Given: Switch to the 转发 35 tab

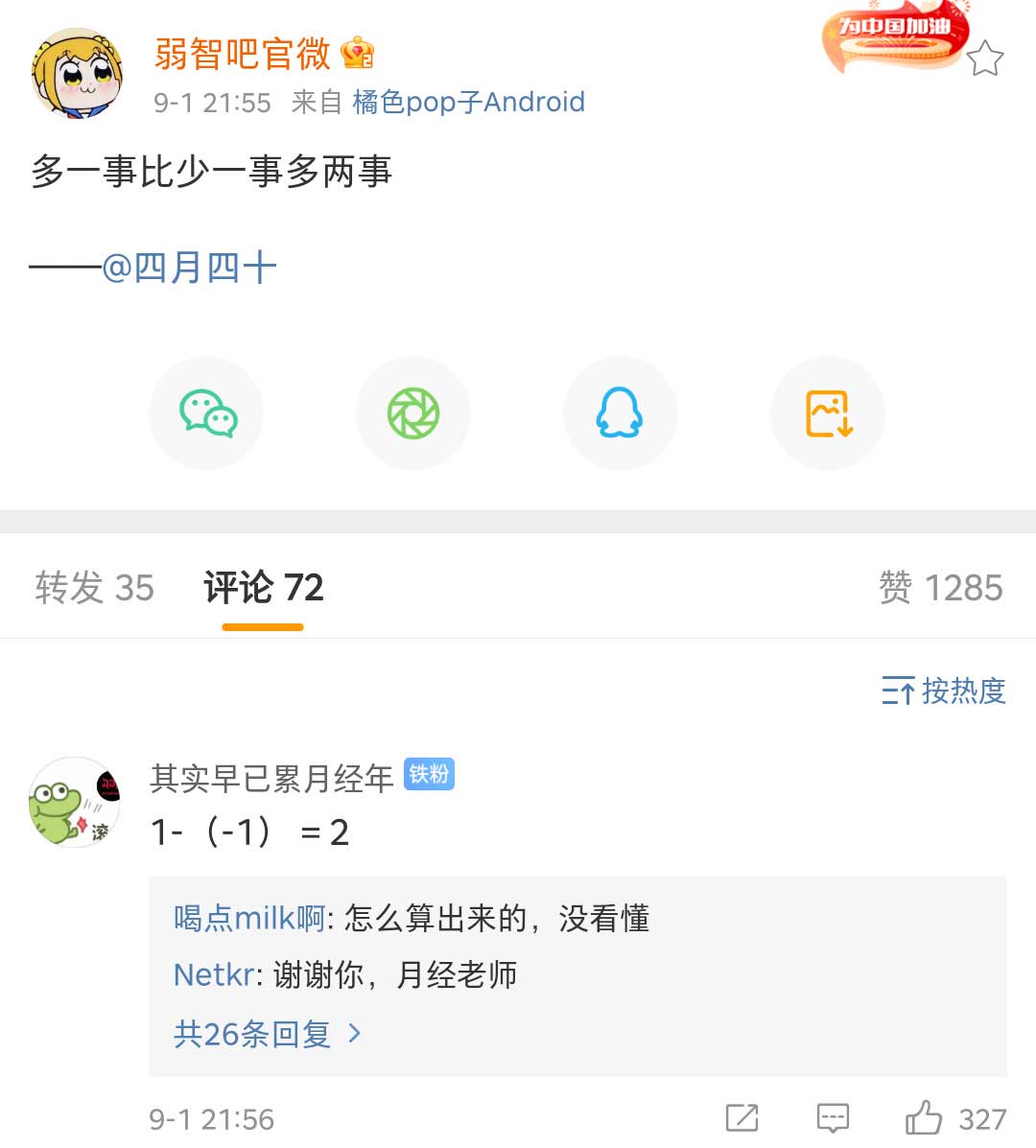Looking at the screenshot, I should [x=94, y=588].
